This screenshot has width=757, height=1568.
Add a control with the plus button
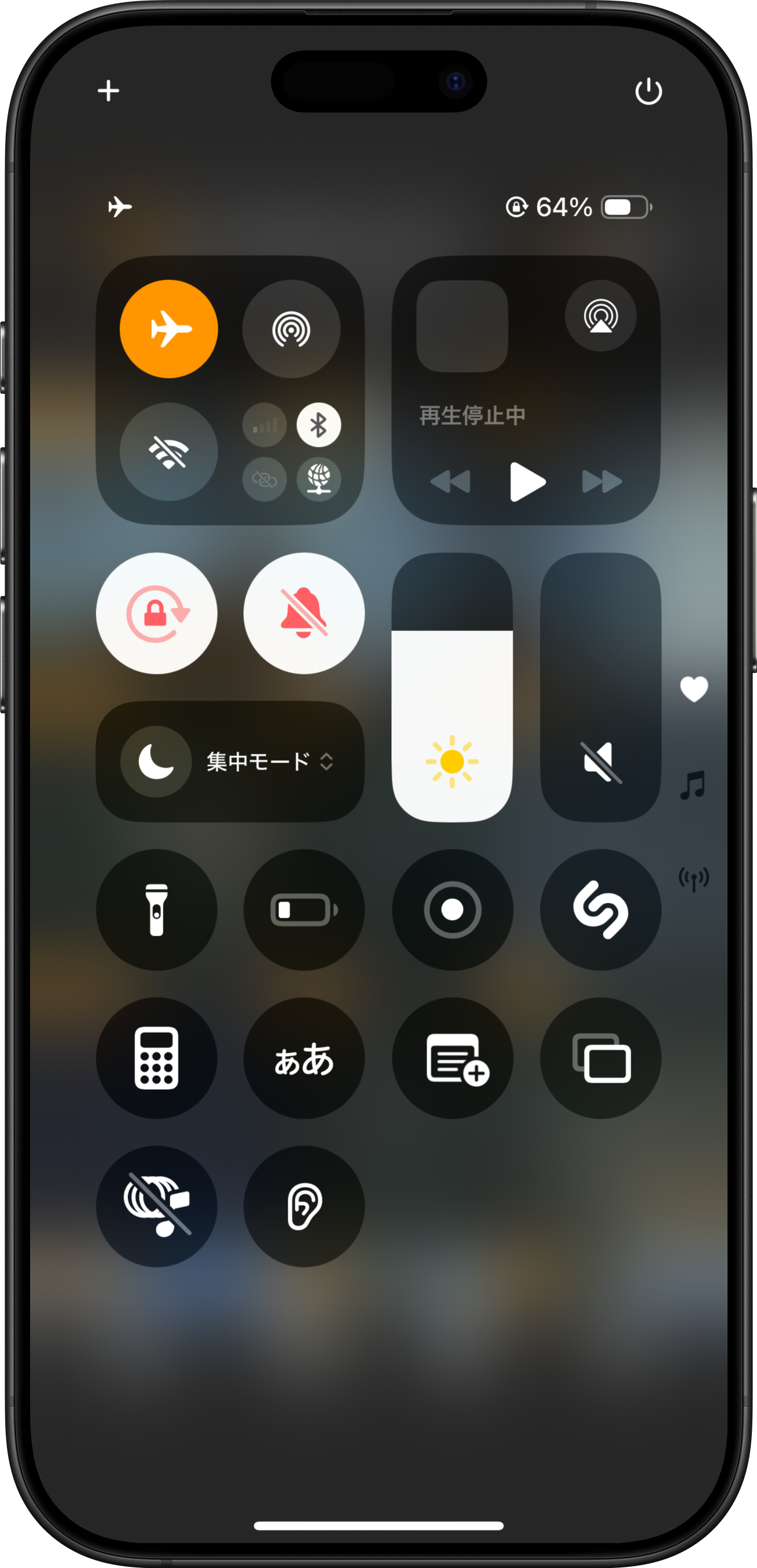pos(108,91)
